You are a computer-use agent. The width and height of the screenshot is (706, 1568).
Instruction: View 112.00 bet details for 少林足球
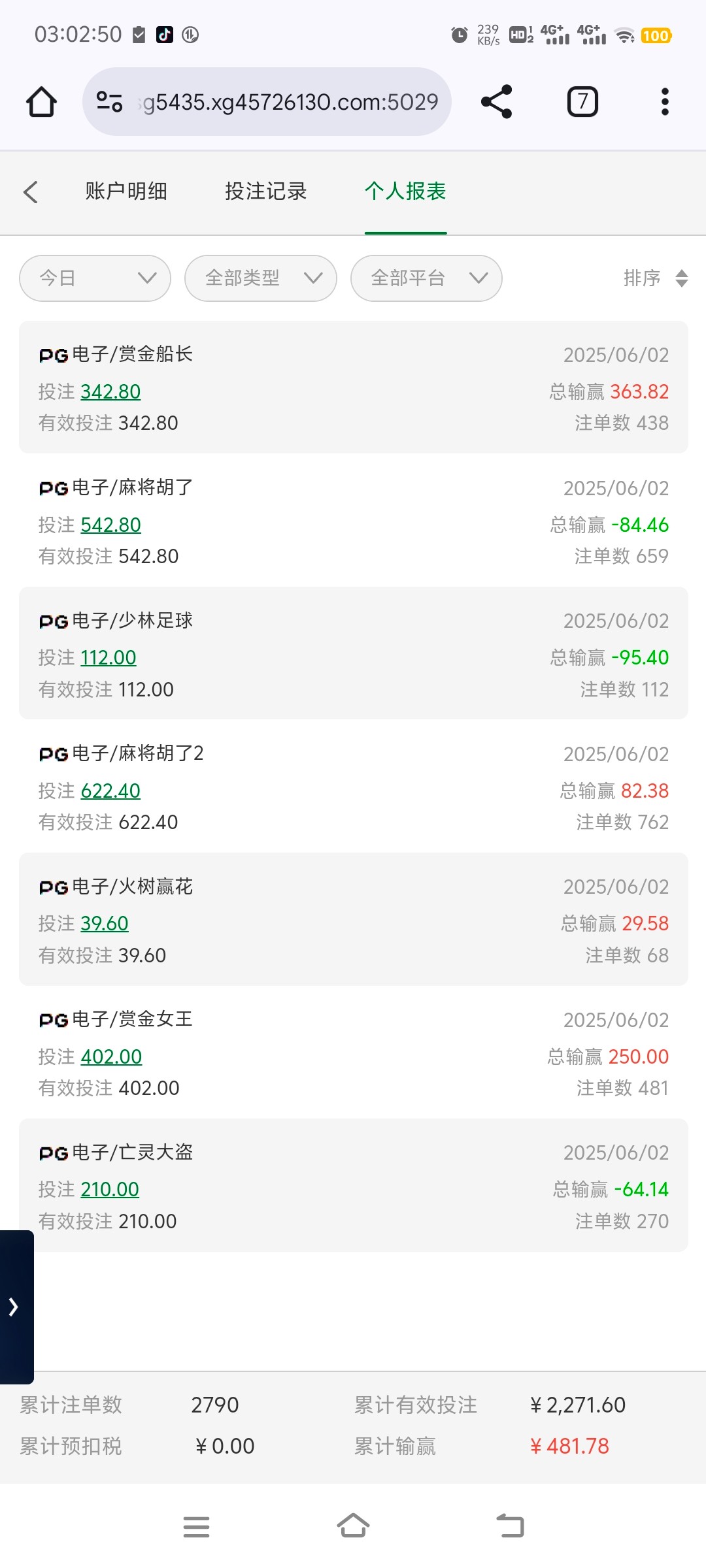[109, 657]
